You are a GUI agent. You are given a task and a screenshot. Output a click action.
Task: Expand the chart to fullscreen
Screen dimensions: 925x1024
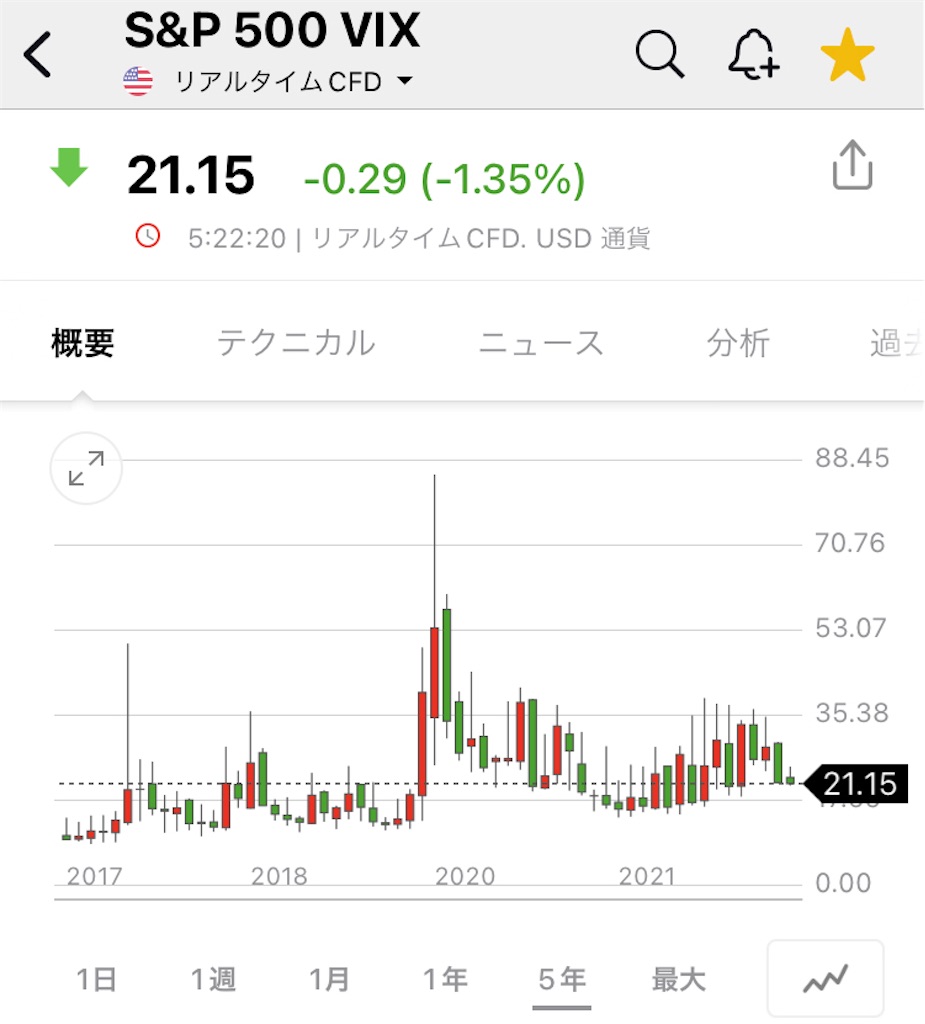click(86, 468)
